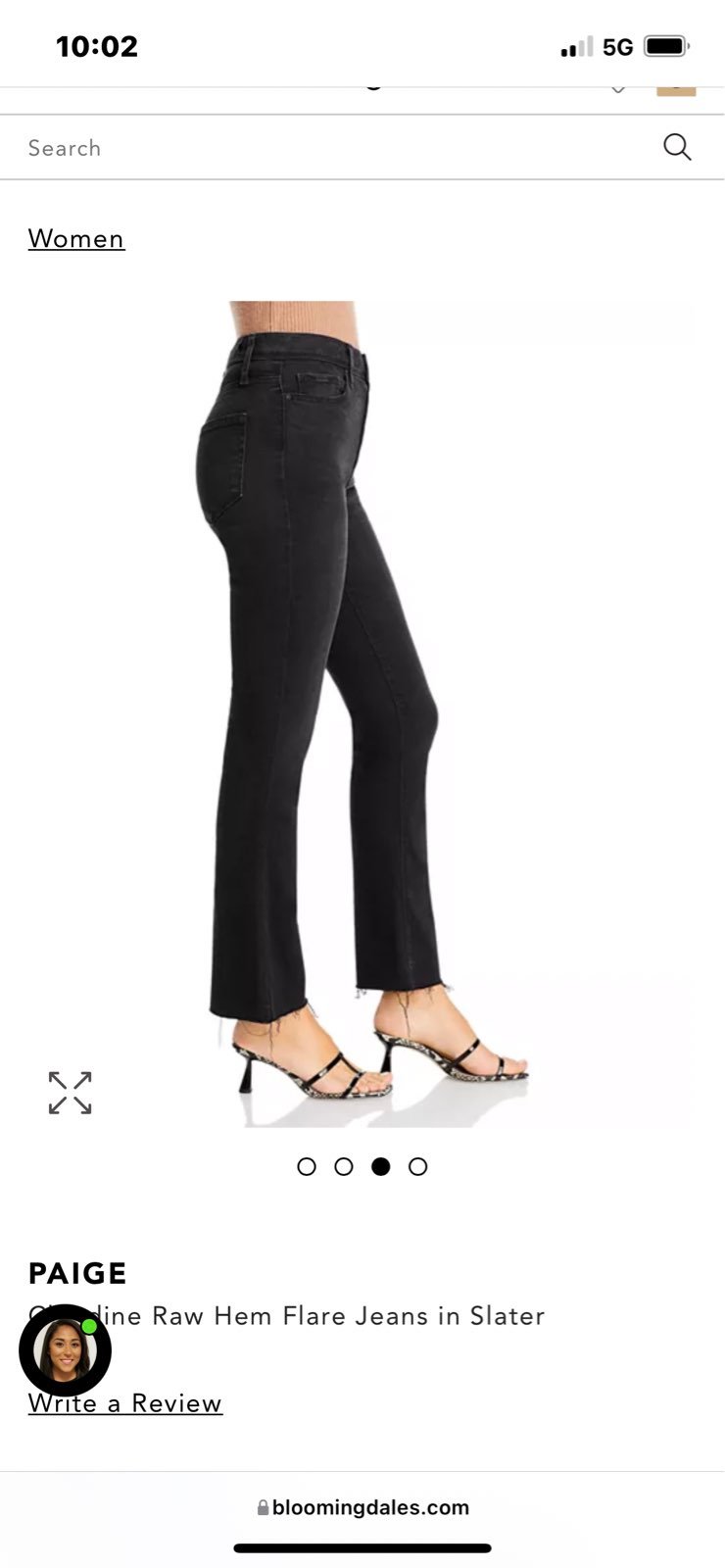This screenshot has width=725, height=1568.
Task: Tap the Search input field
Action: click(x=333, y=148)
